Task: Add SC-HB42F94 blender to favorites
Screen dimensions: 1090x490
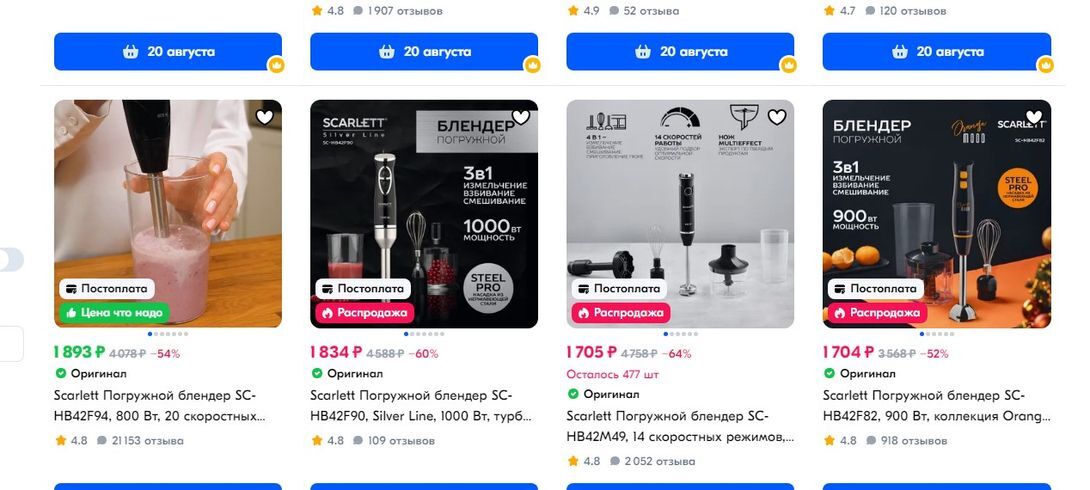Action: click(264, 117)
